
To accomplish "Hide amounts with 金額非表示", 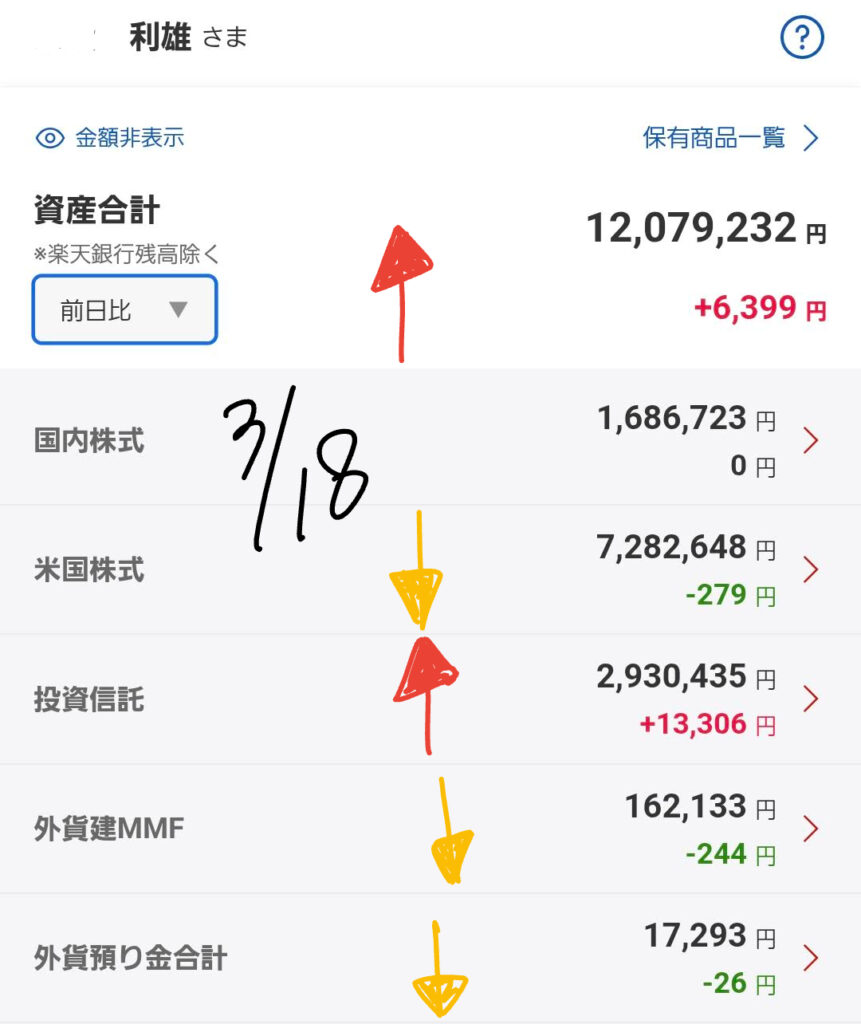I will pyautogui.click(x=110, y=138).
